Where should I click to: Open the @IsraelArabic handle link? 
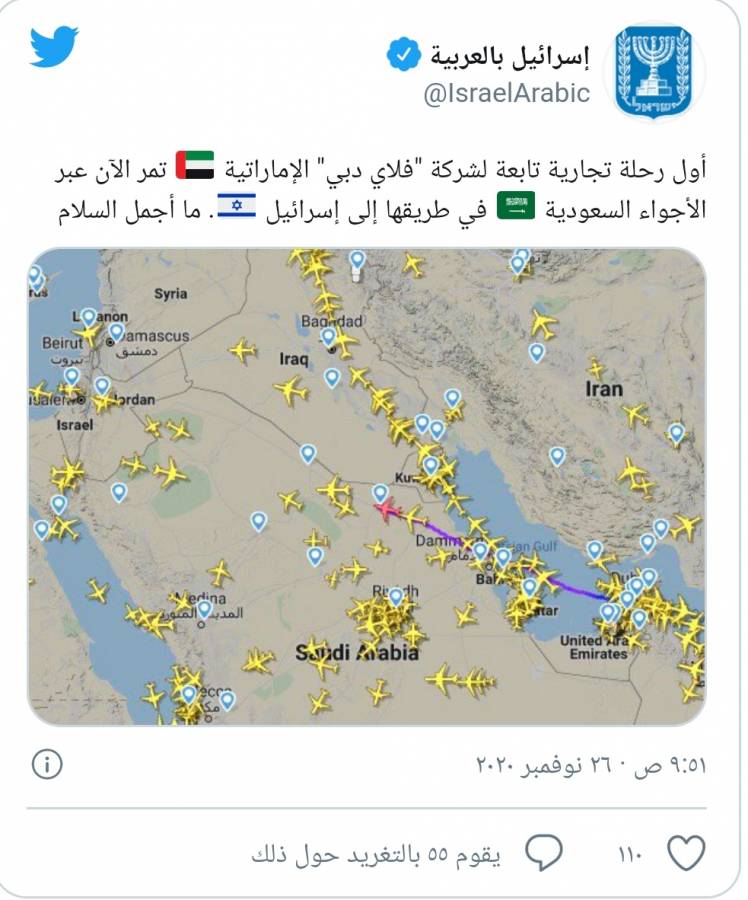pyautogui.click(x=507, y=94)
